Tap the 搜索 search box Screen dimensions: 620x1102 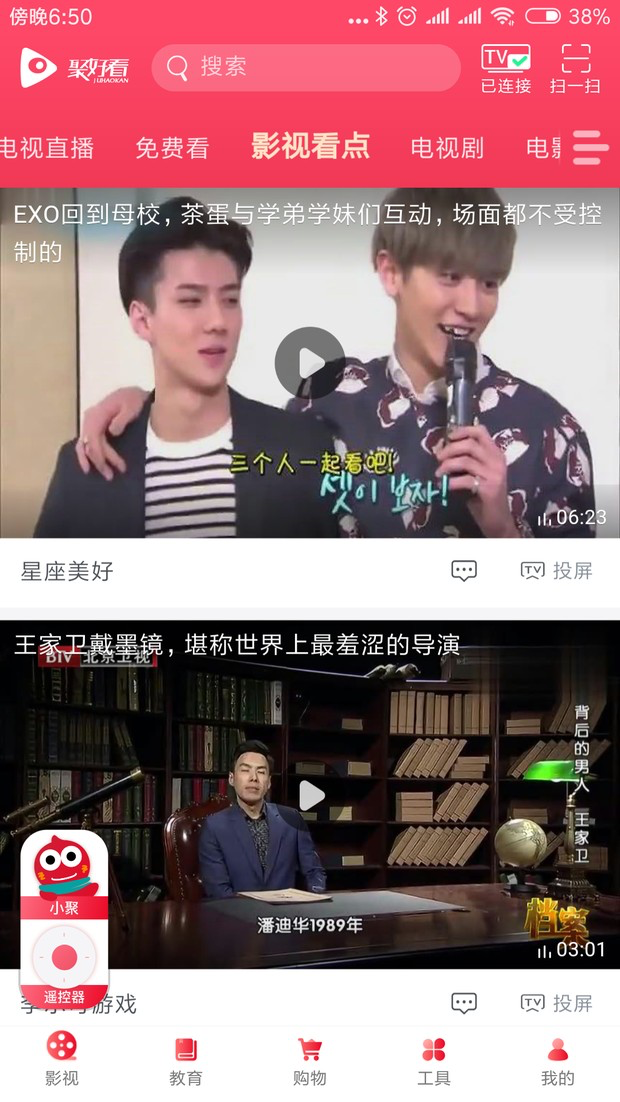pos(305,67)
